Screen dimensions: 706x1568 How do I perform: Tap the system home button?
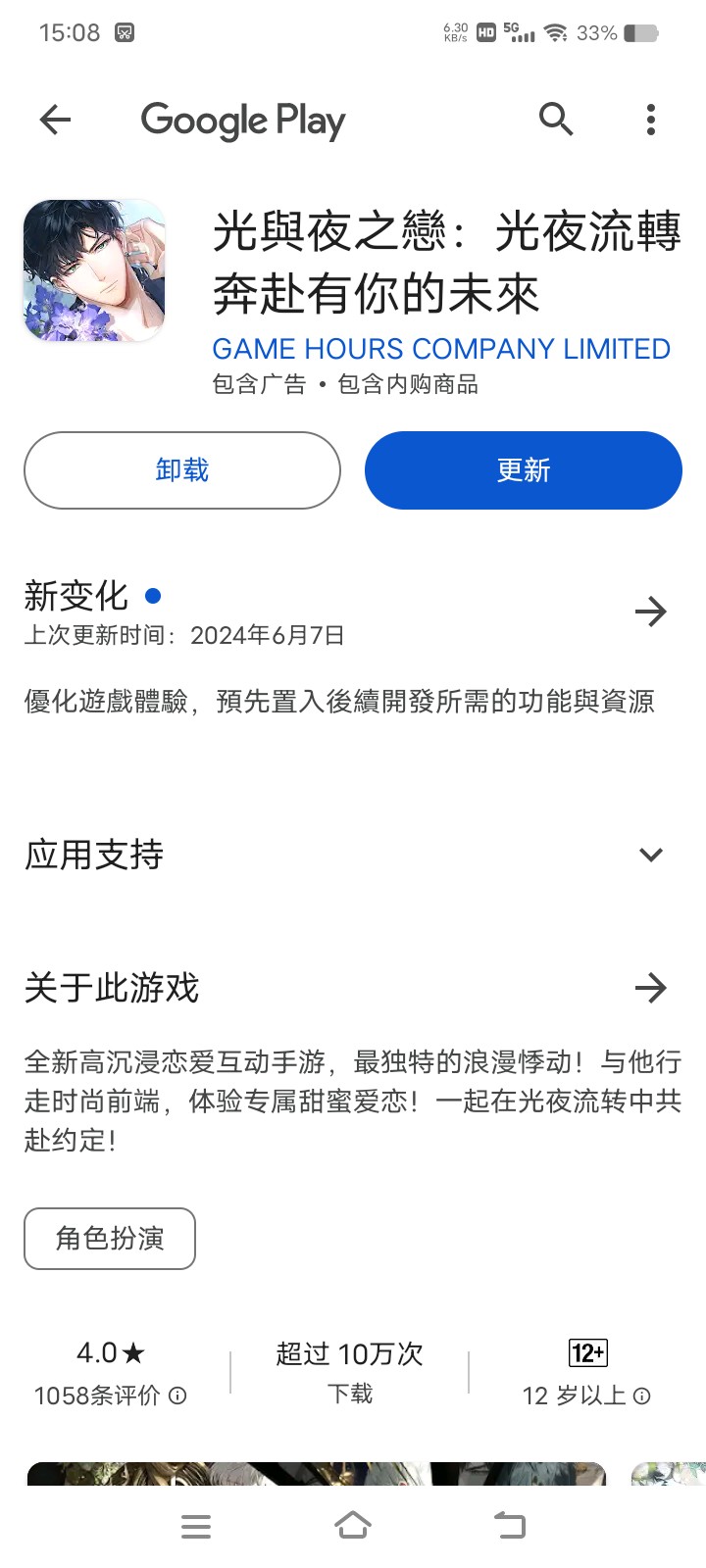click(x=353, y=1526)
